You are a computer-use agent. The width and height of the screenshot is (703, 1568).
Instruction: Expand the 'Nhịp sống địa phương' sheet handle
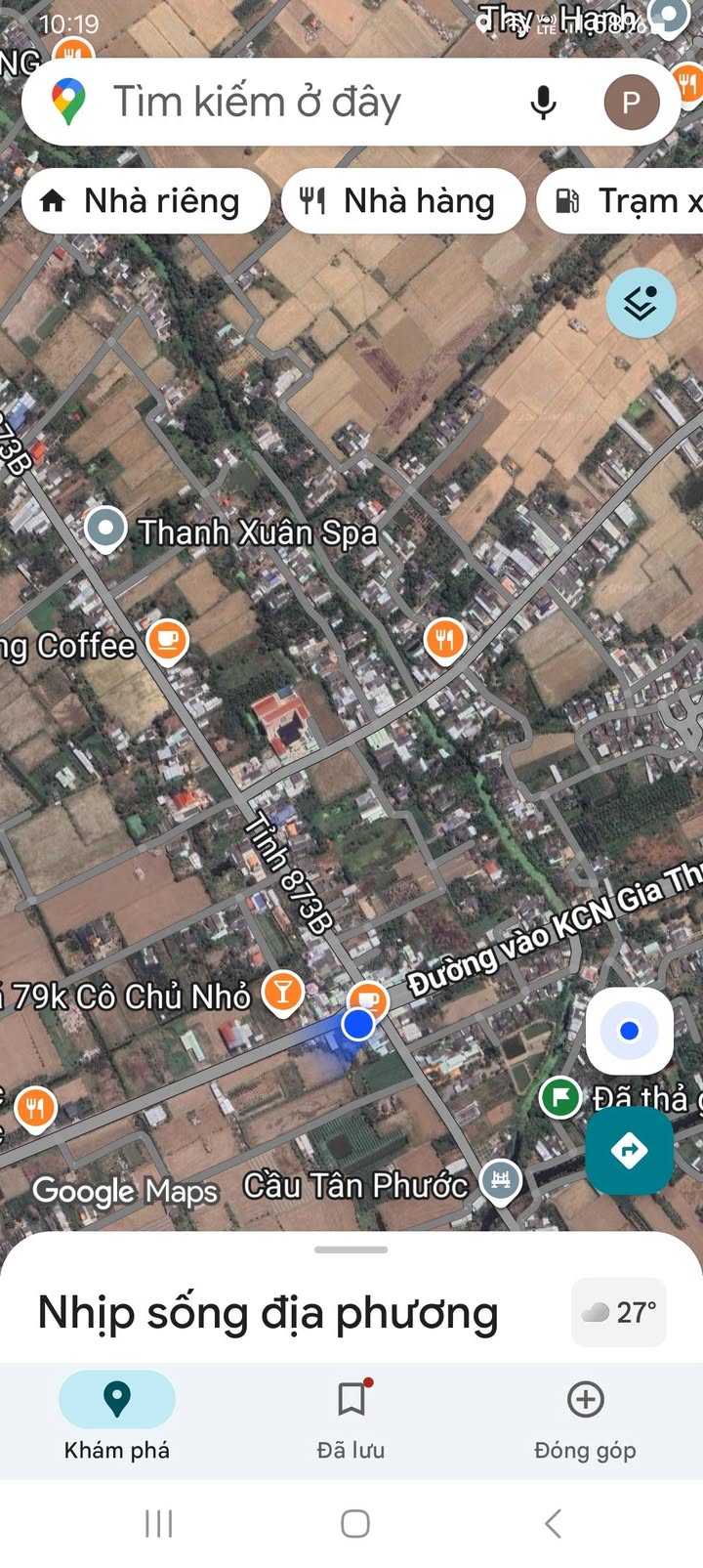351,1250
